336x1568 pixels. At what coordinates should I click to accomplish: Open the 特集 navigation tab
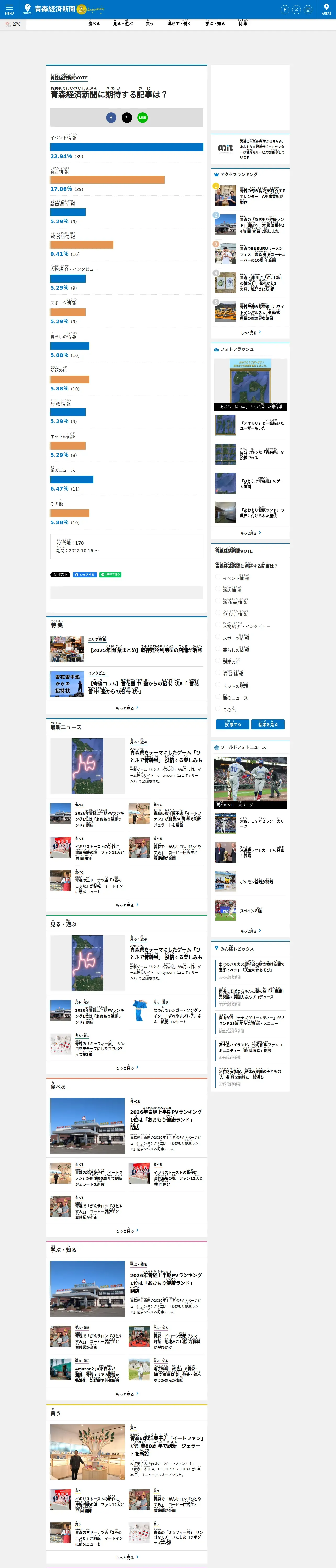243,23
